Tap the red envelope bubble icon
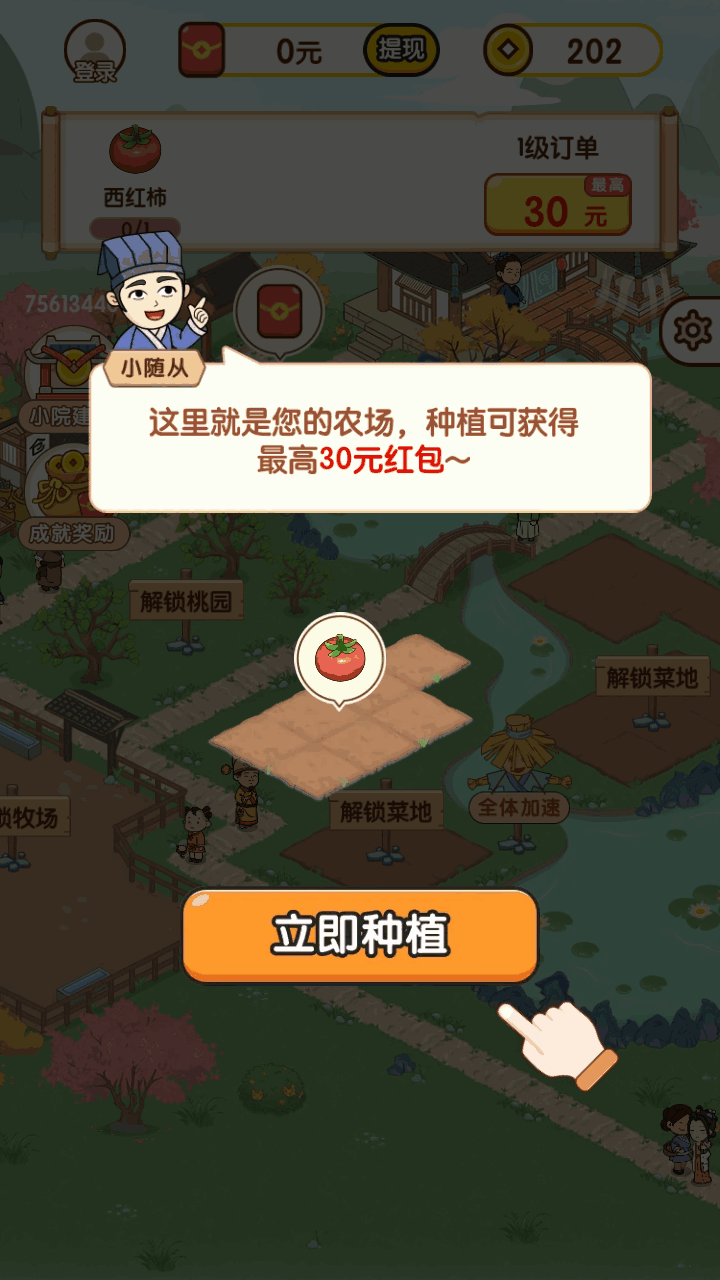 (279, 310)
